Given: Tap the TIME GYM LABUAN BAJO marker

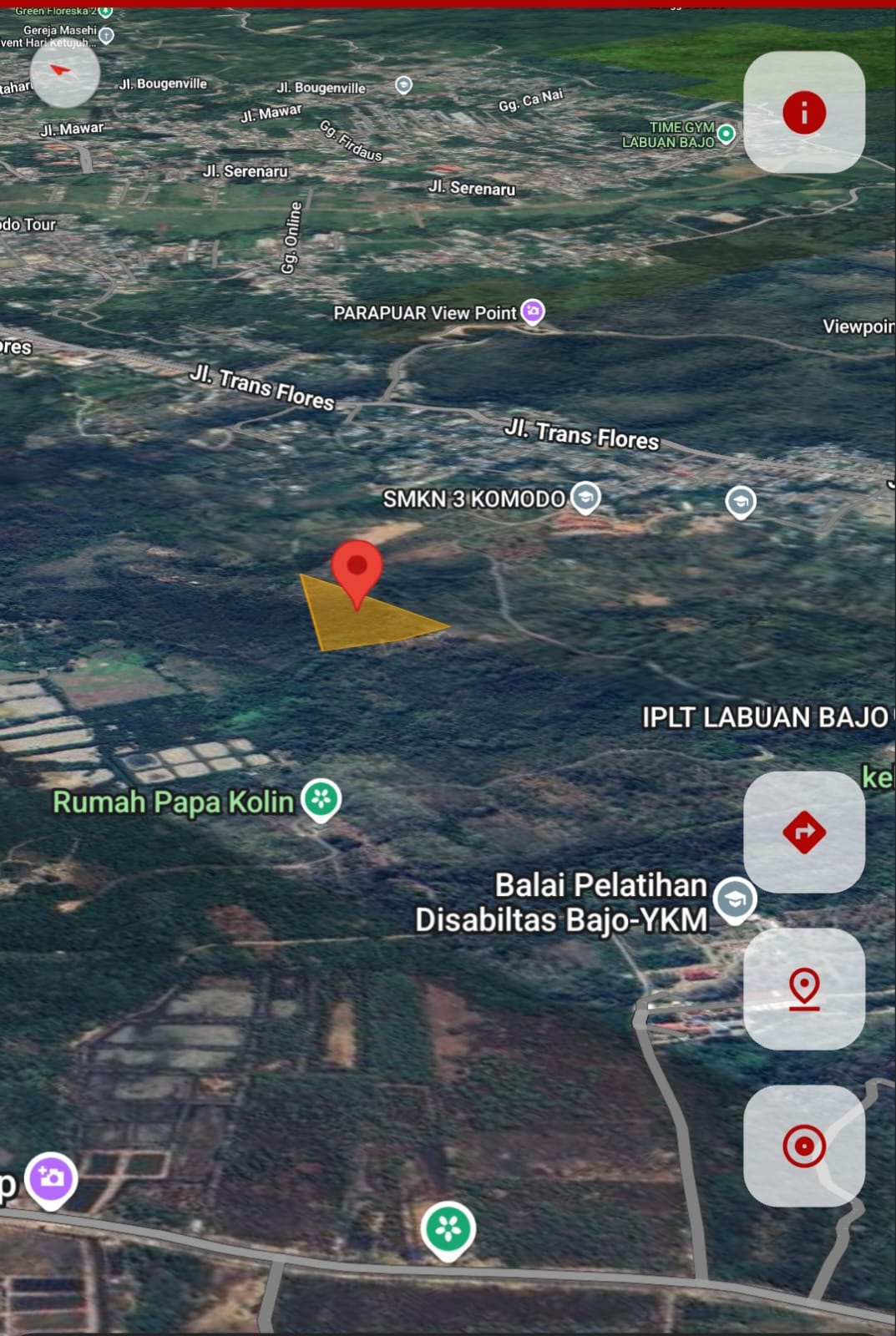Looking at the screenshot, I should tap(726, 133).
